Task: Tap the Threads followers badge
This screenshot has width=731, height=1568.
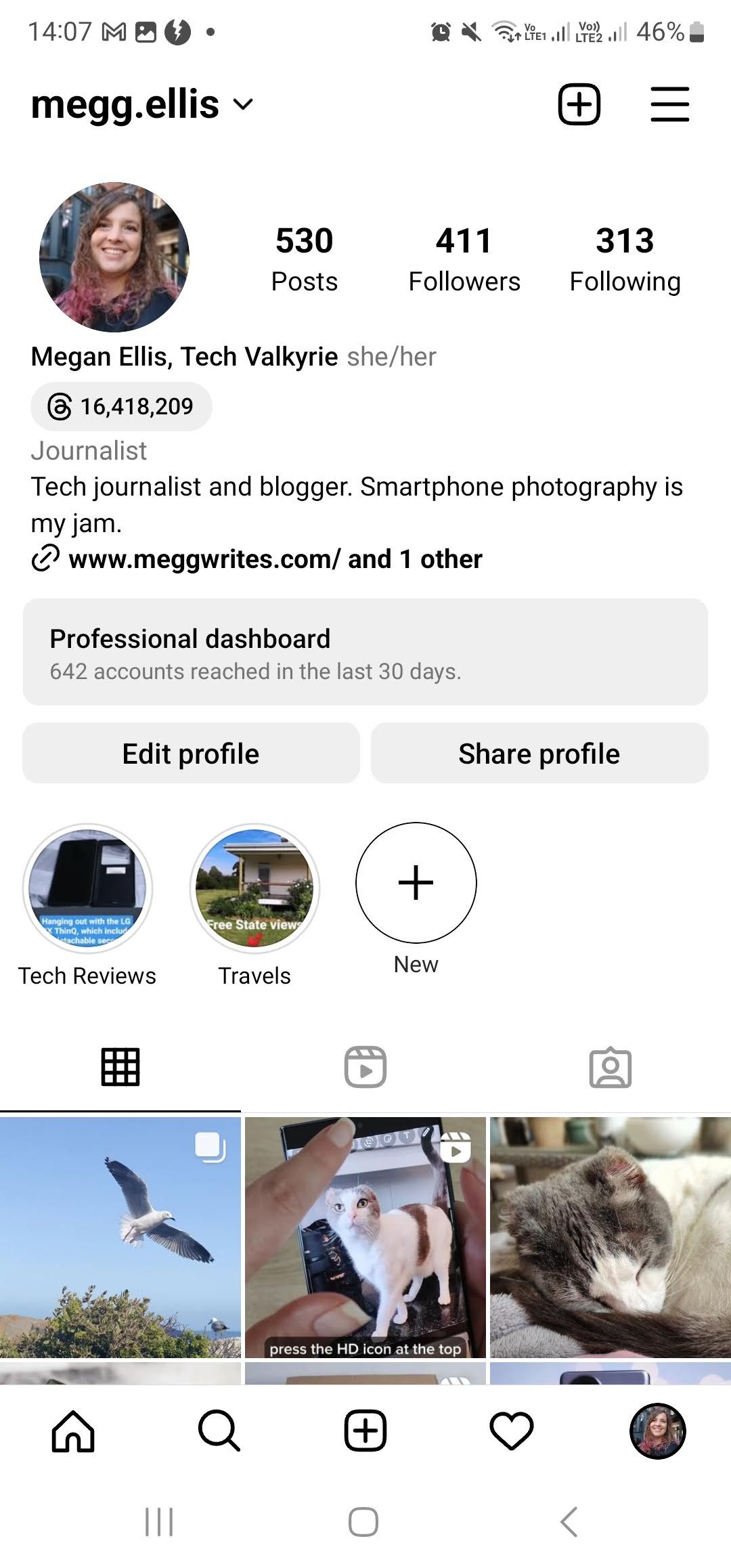Action: [x=122, y=406]
